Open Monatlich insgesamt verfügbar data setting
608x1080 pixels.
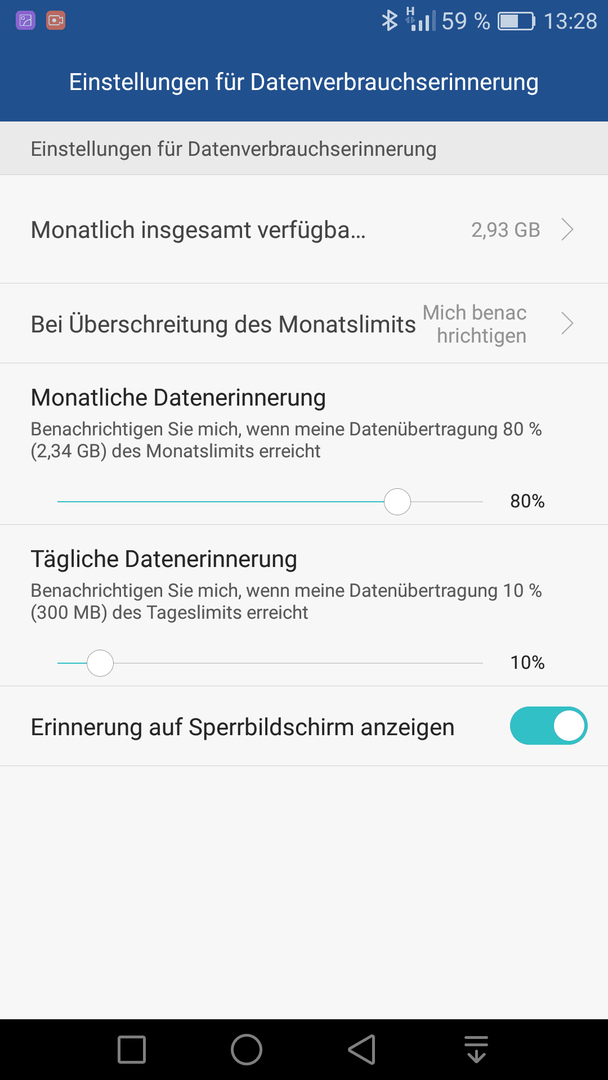coord(304,229)
